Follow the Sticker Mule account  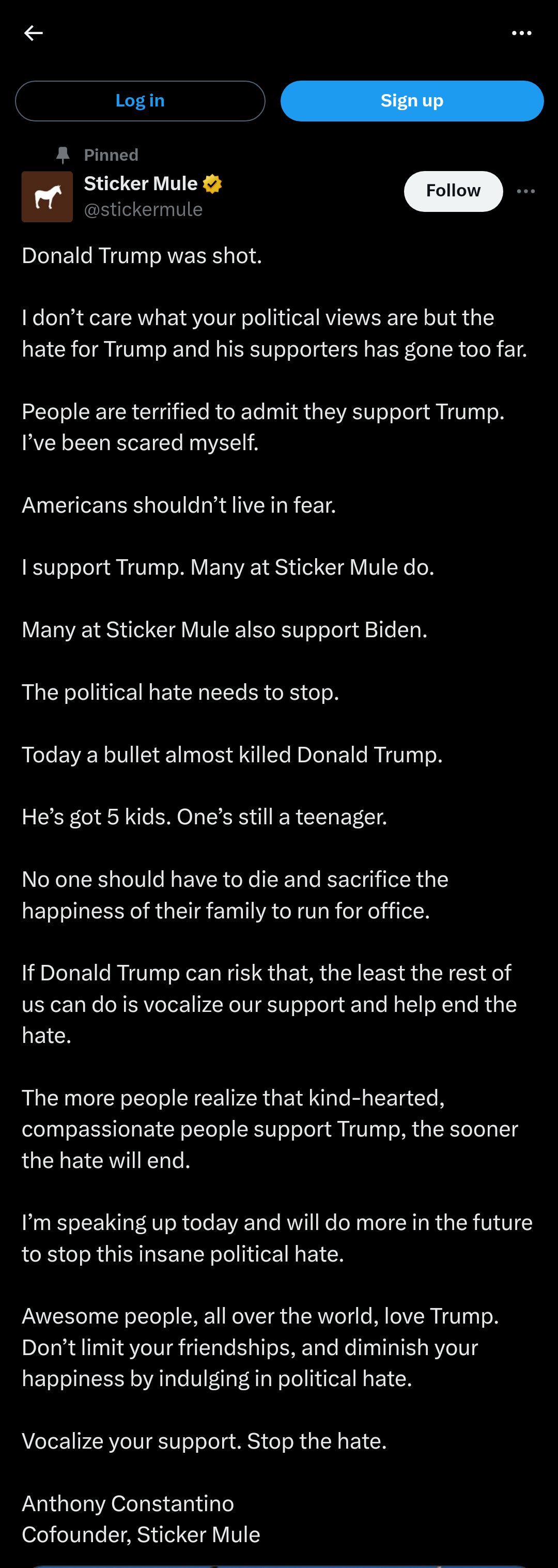(453, 191)
